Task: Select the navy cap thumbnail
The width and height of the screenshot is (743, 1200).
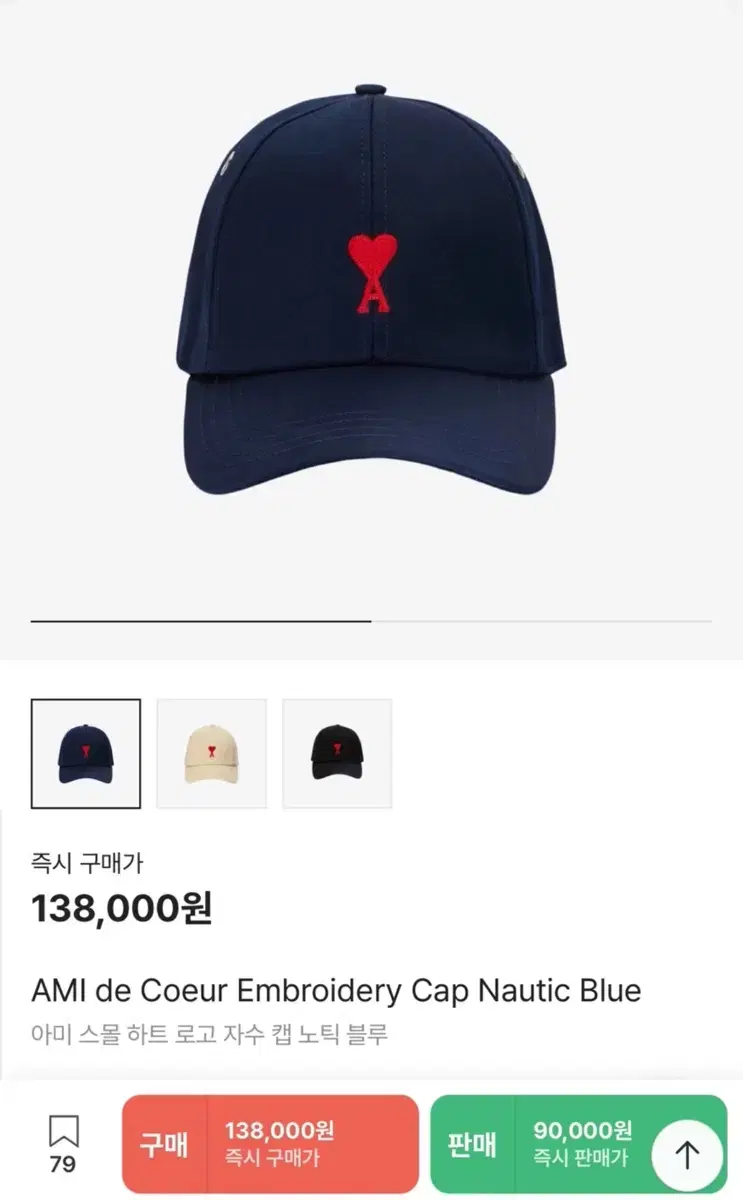Action: tap(86, 753)
